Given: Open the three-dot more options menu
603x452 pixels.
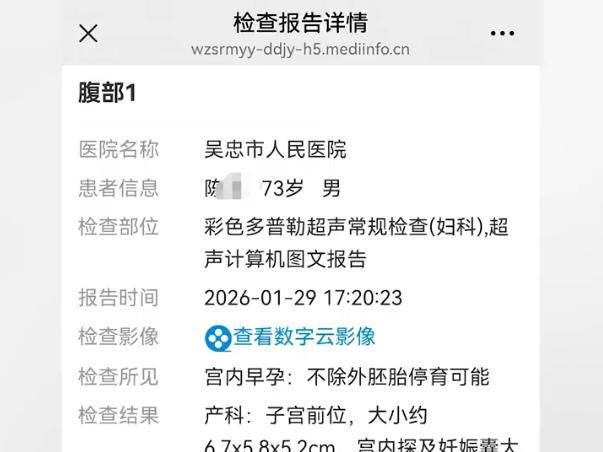Looking at the screenshot, I should pos(502,33).
